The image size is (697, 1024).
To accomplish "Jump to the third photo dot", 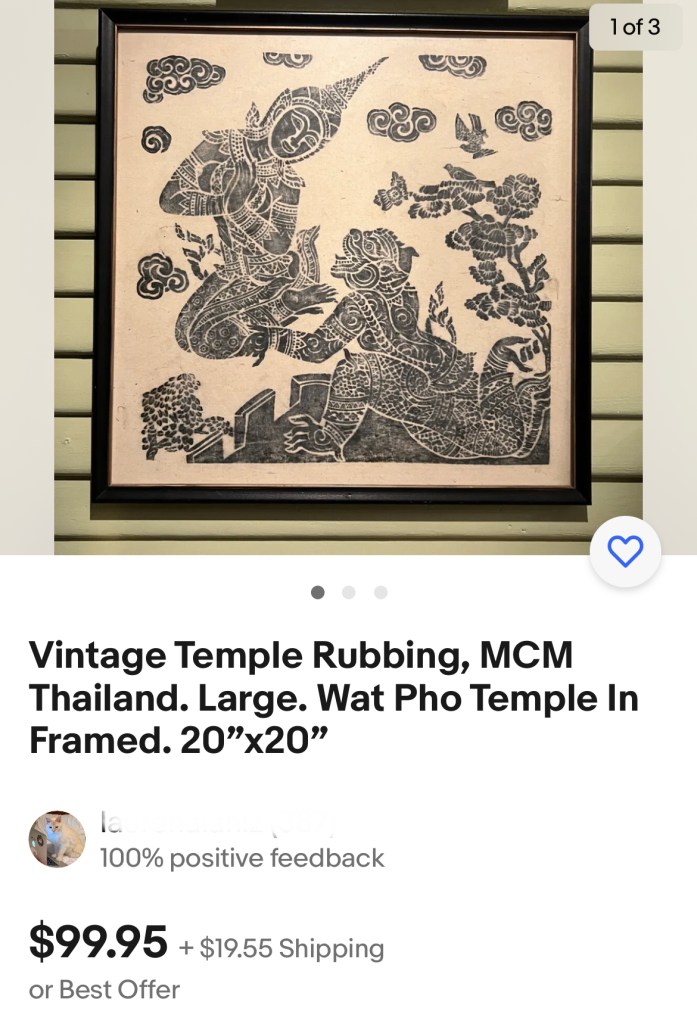I will pos(380,592).
